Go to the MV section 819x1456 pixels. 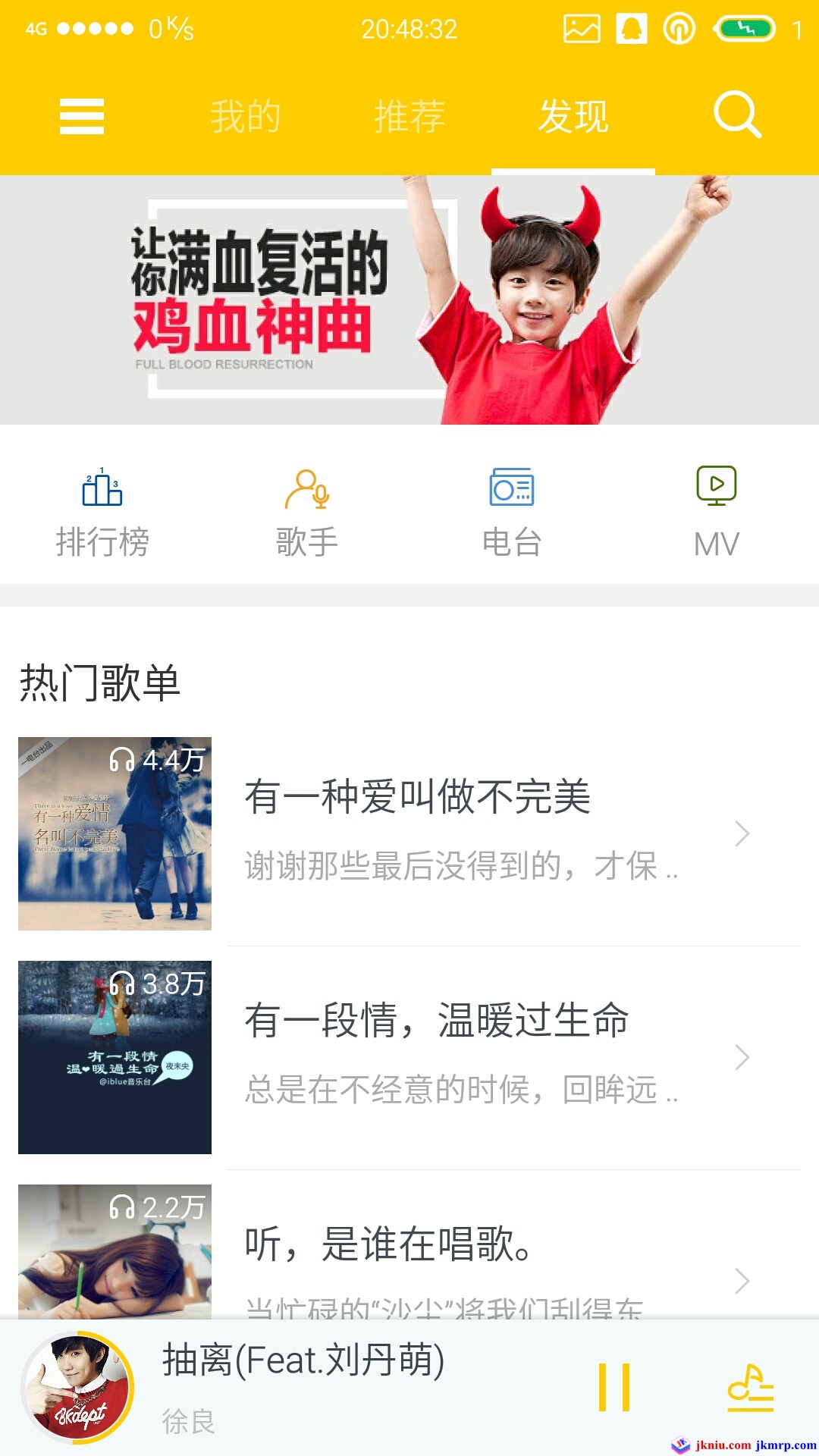pyautogui.click(x=717, y=512)
